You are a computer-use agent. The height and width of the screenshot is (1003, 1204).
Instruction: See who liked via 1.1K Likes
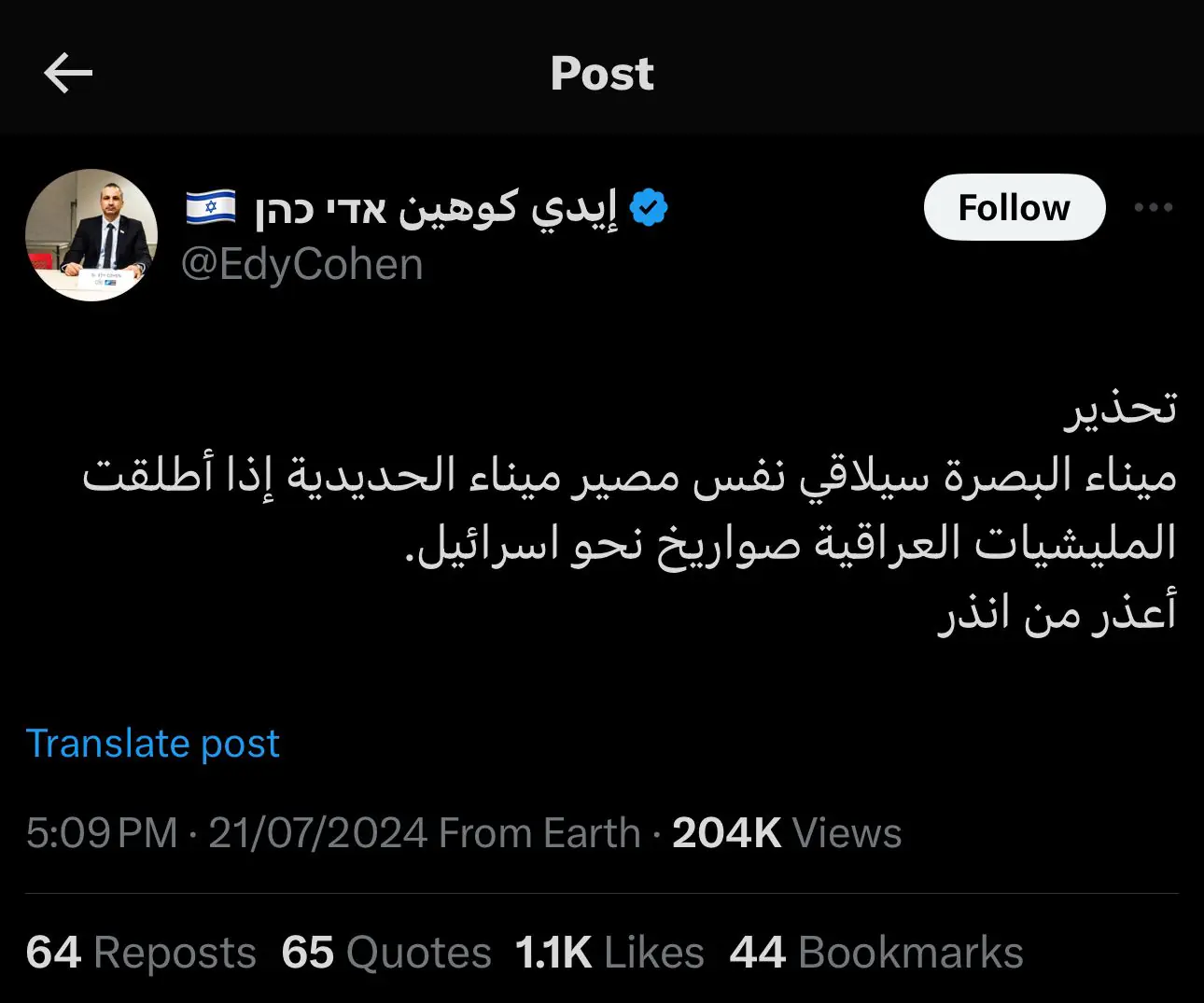click(x=609, y=953)
